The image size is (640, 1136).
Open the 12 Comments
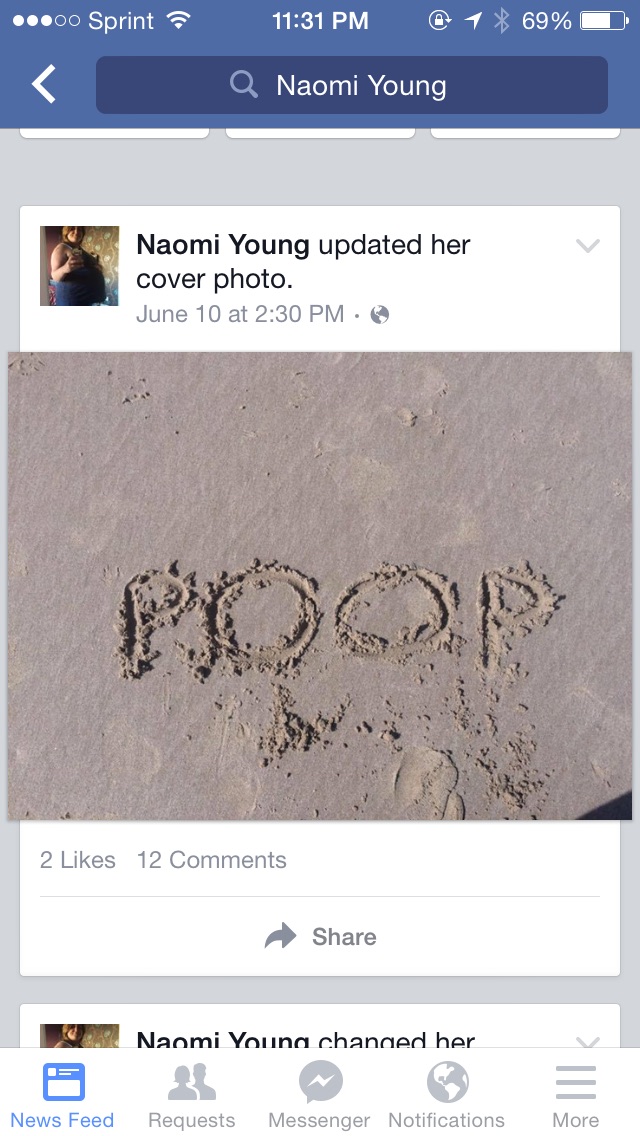point(211,860)
